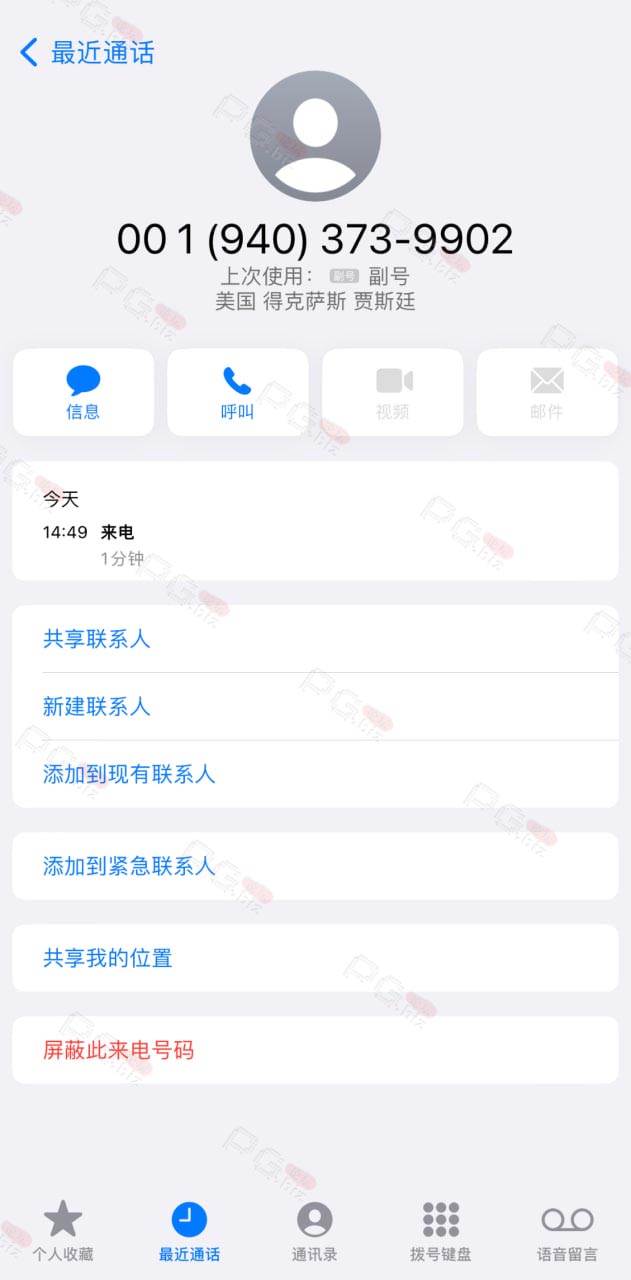Select 共享联系人

315,639
